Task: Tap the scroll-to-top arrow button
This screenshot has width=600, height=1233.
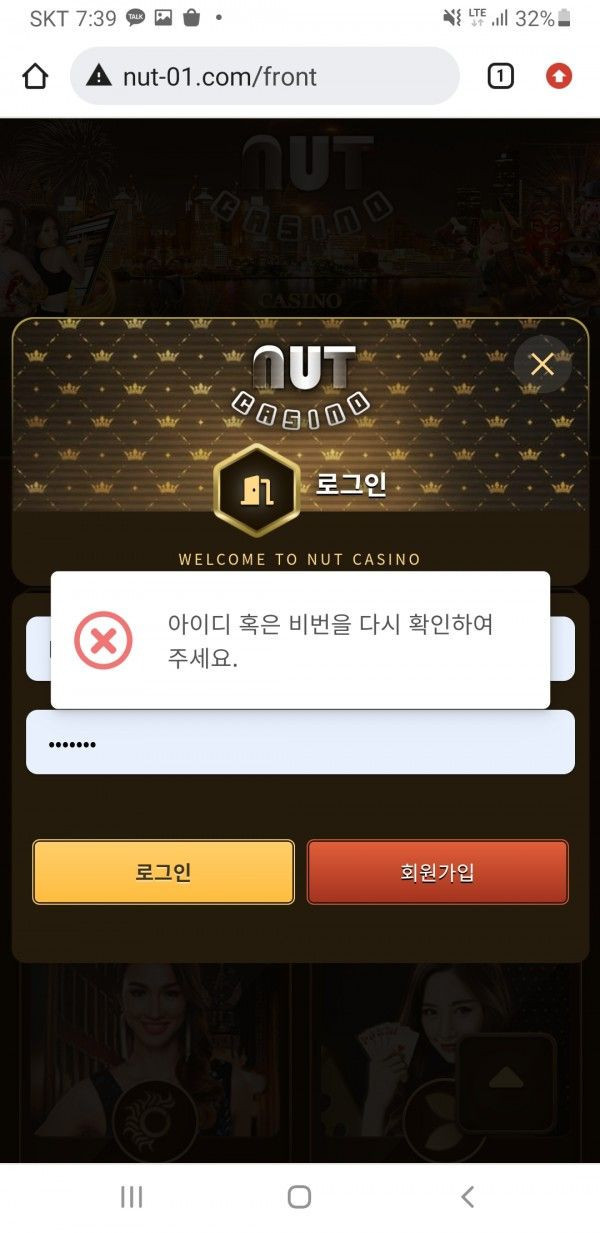Action: 507,1077
